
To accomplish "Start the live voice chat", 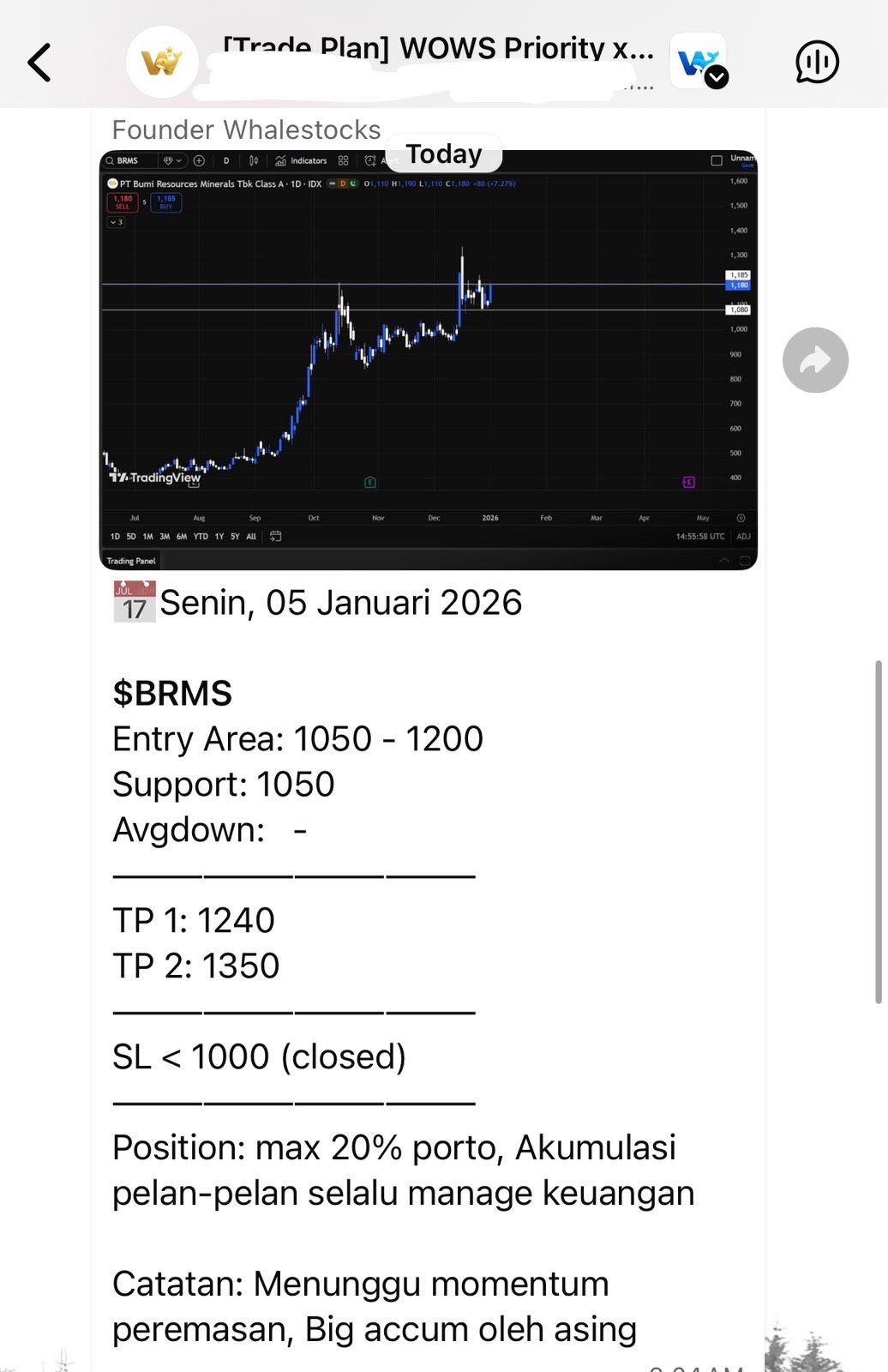I will [x=816, y=63].
